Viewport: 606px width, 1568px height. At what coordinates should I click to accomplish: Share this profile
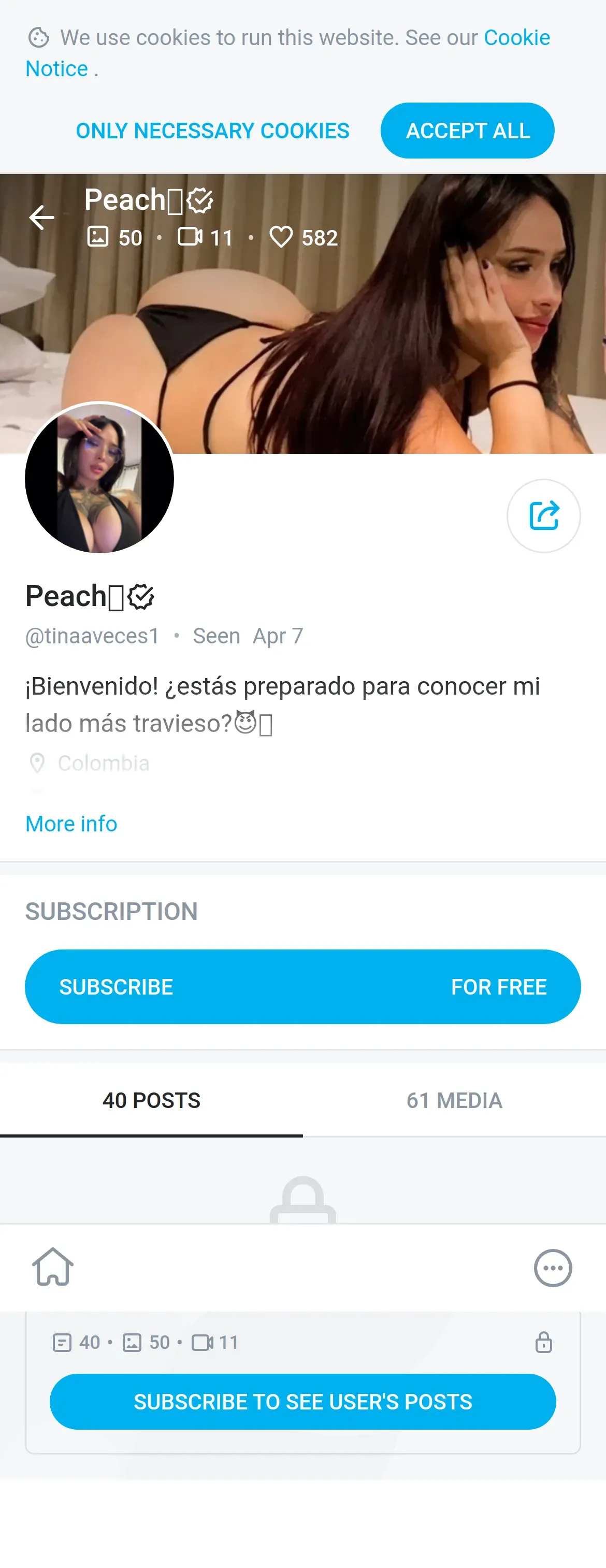pos(543,515)
